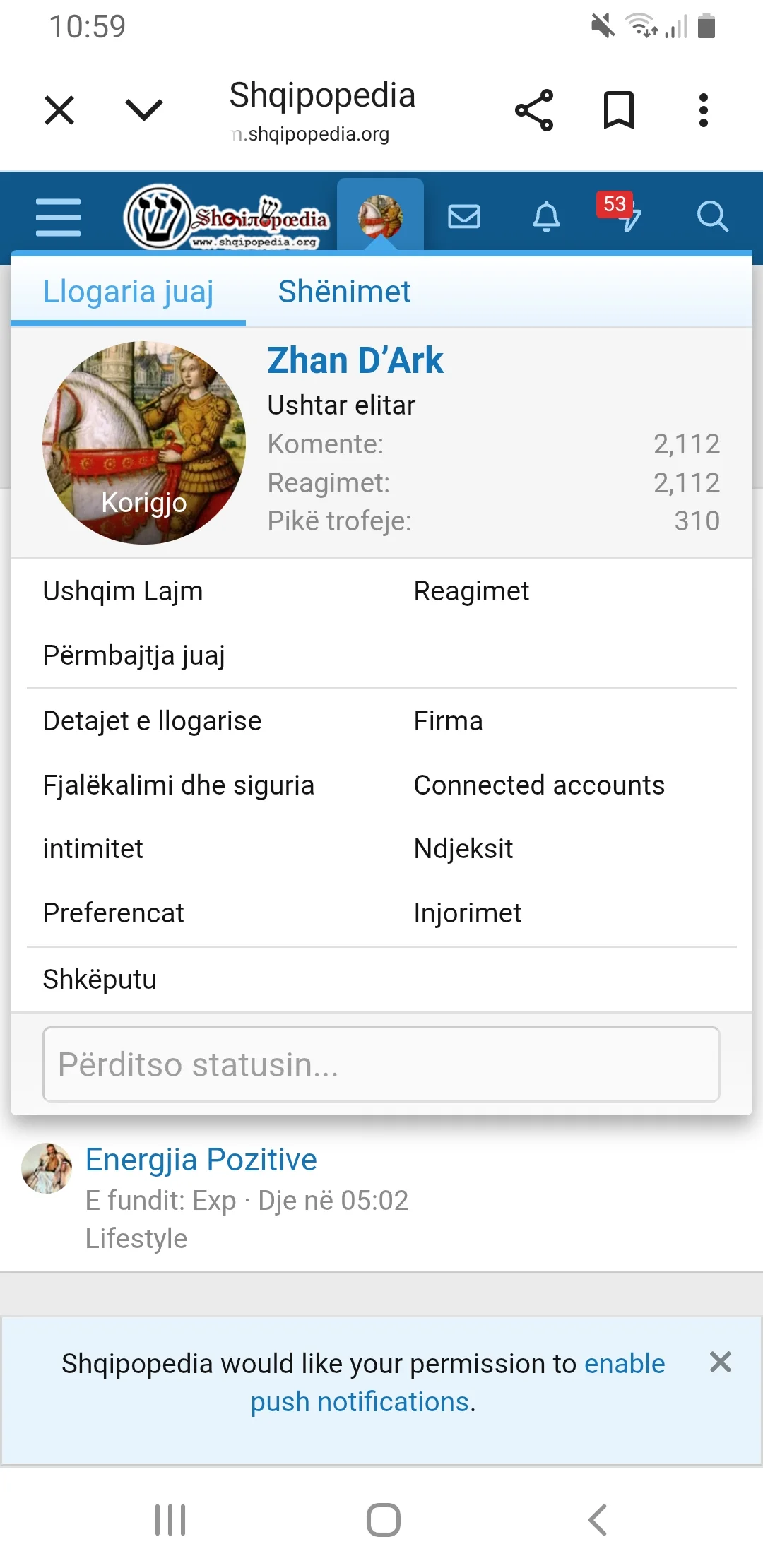Open the inbox envelope icon
This screenshot has height=1568, width=763.
point(466,215)
